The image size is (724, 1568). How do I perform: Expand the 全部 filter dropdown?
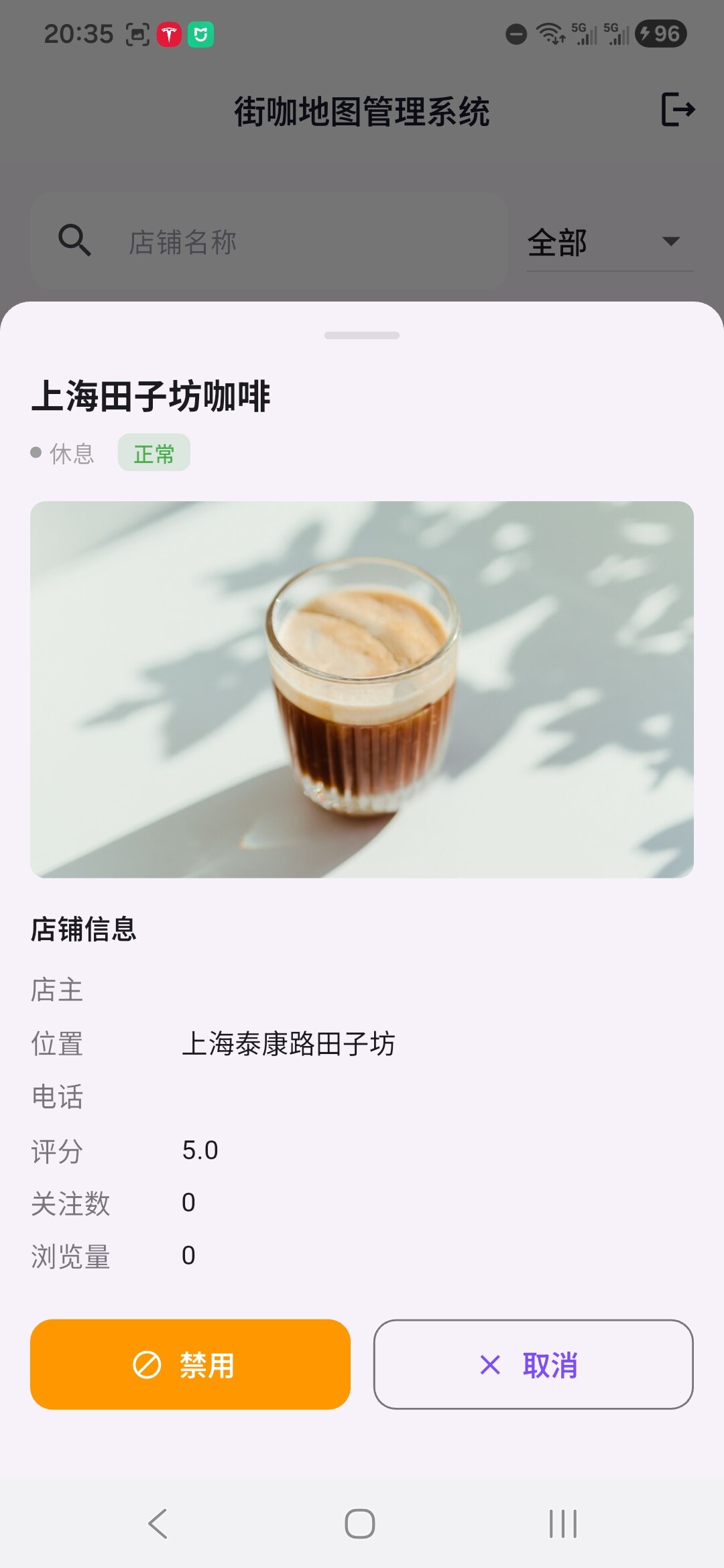609,242
